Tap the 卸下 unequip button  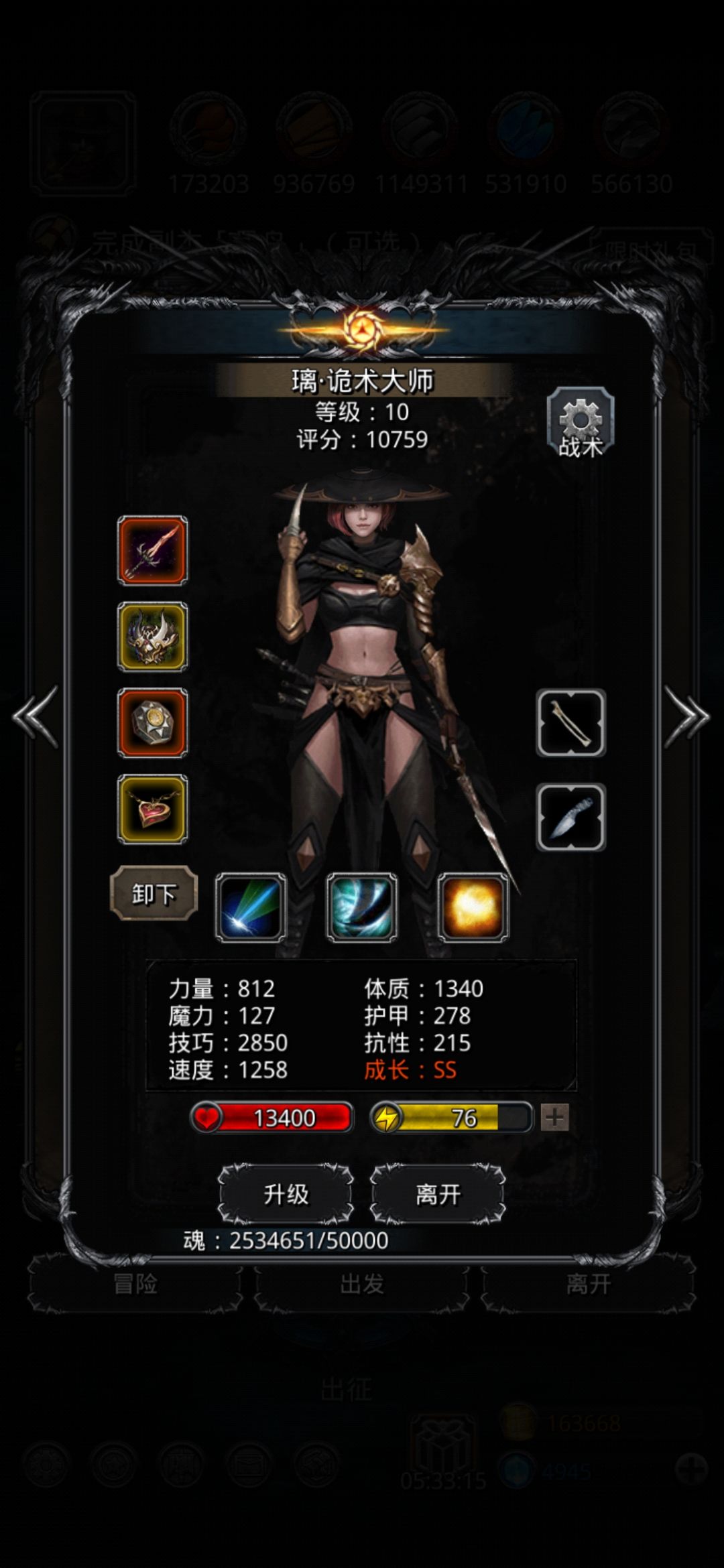point(154,893)
